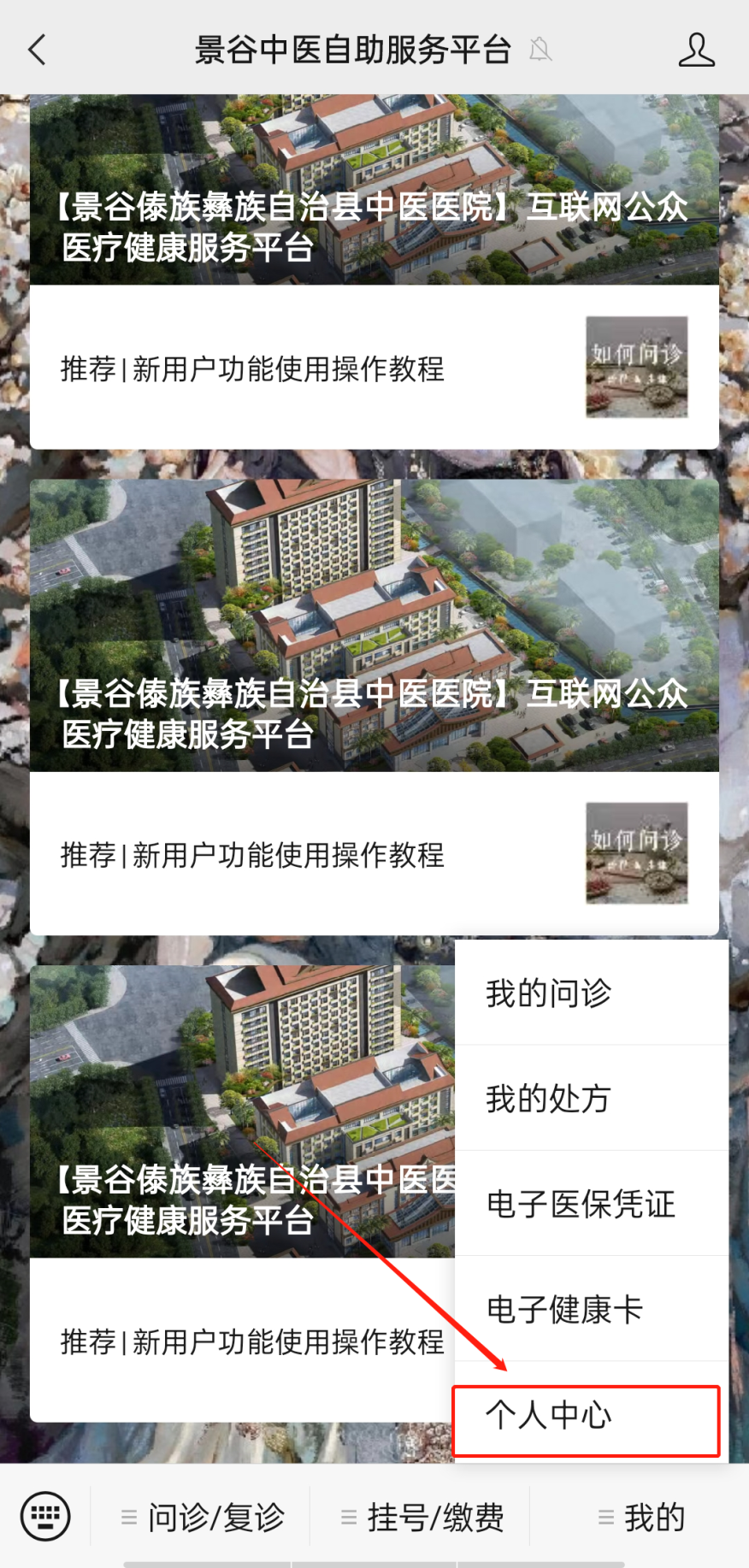This screenshot has height=1568, width=749.
Task: Open 电子医保凭证 menu item
Action: (590, 1204)
